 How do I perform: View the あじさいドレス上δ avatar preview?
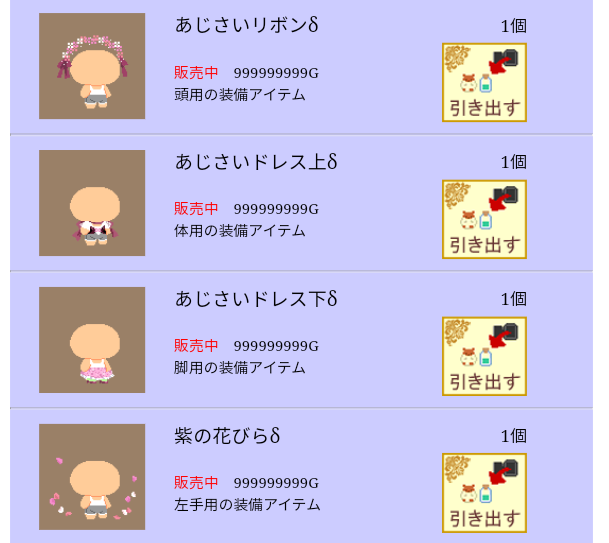click(92, 203)
